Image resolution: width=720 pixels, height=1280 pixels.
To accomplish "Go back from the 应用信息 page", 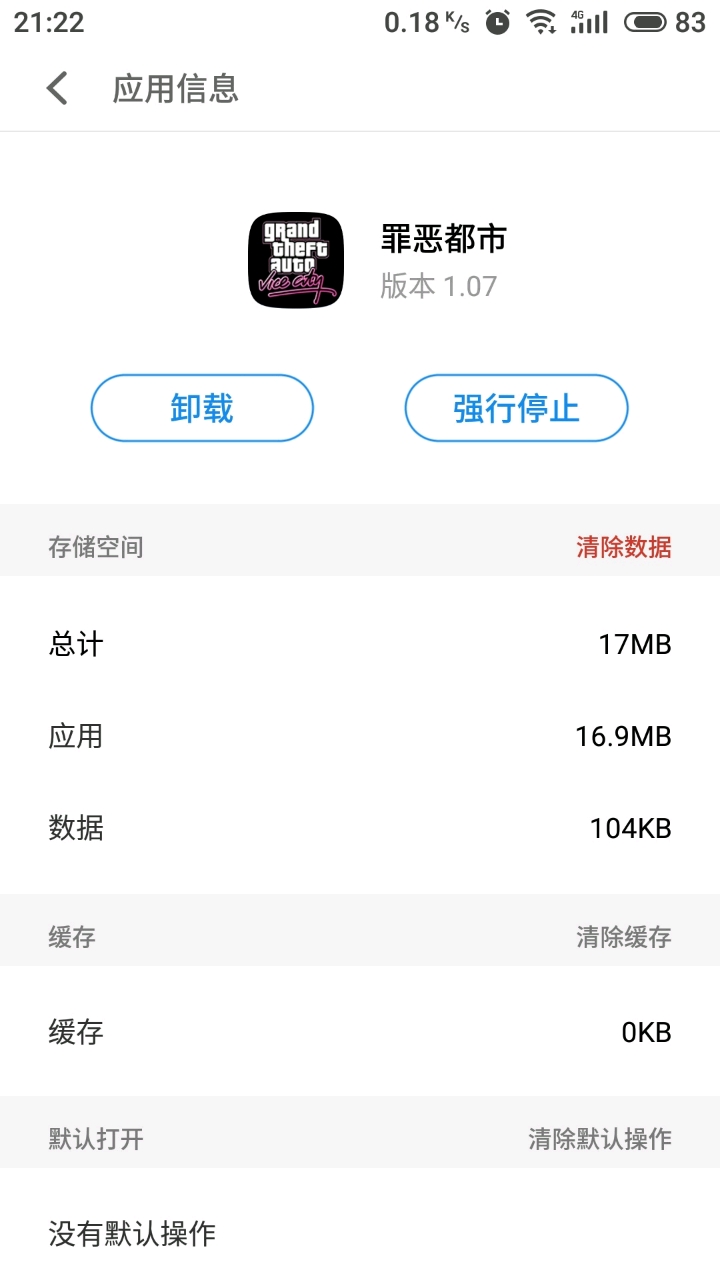I will [58, 88].
